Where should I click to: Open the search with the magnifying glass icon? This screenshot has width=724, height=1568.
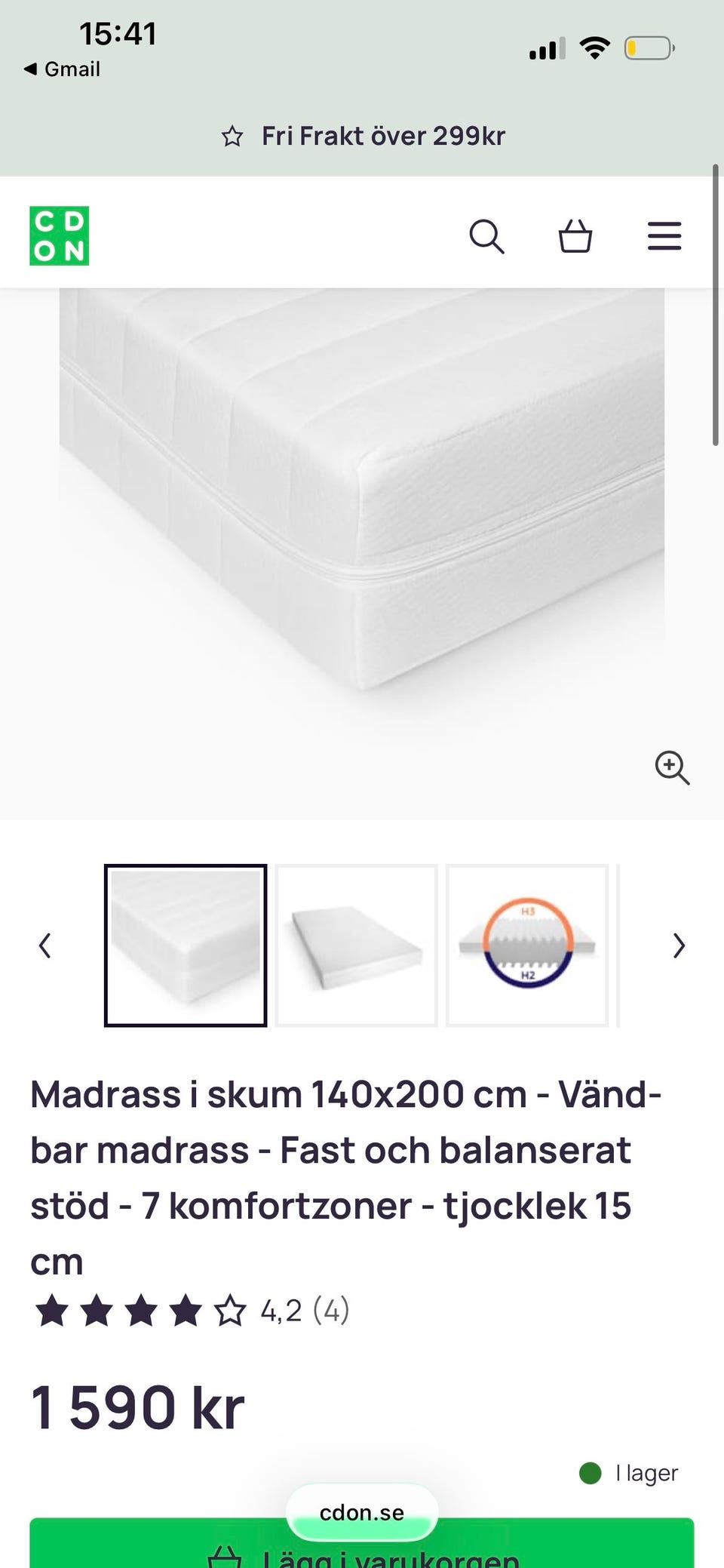click(487, 236)
